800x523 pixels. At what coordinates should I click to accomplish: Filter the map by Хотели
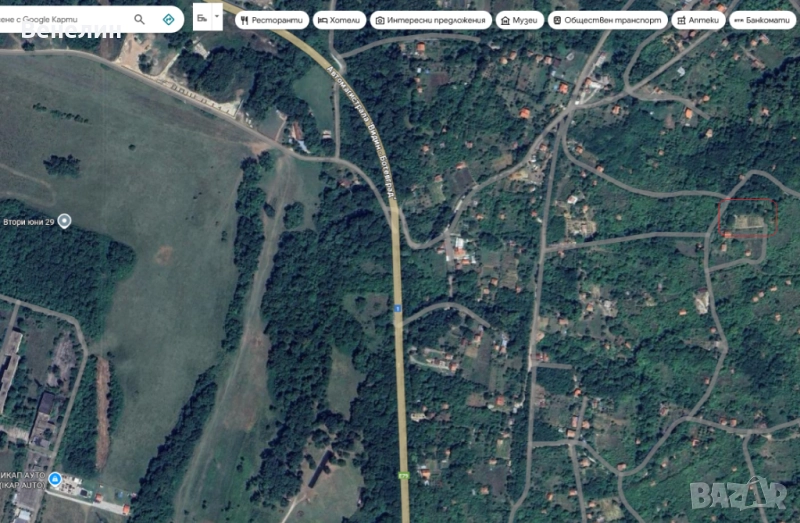coord(339,19)
